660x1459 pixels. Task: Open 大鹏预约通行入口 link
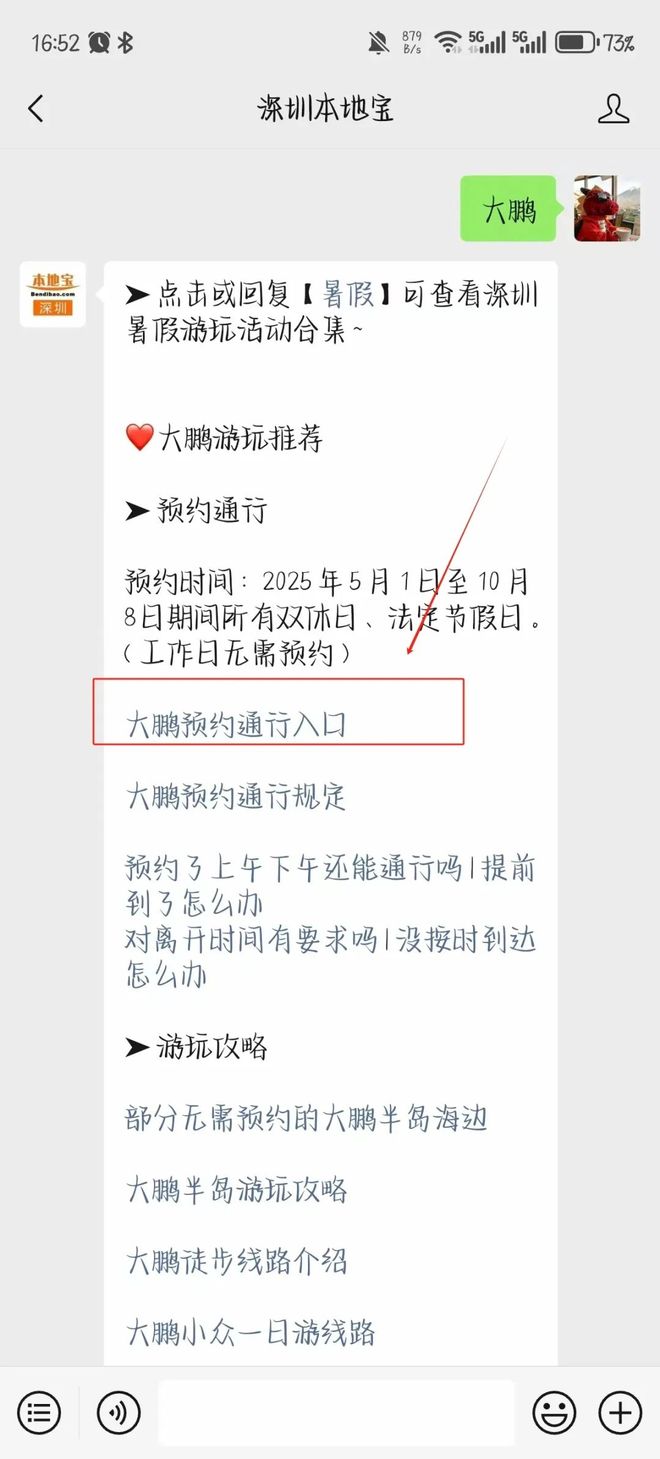(x=236, y=724)
